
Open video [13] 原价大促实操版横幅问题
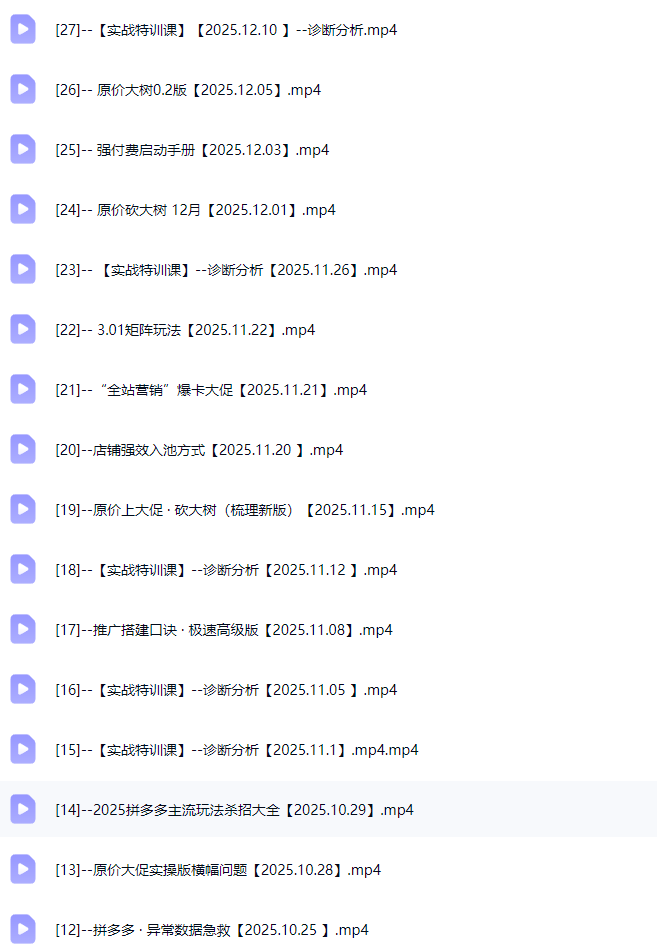(218, 870)
